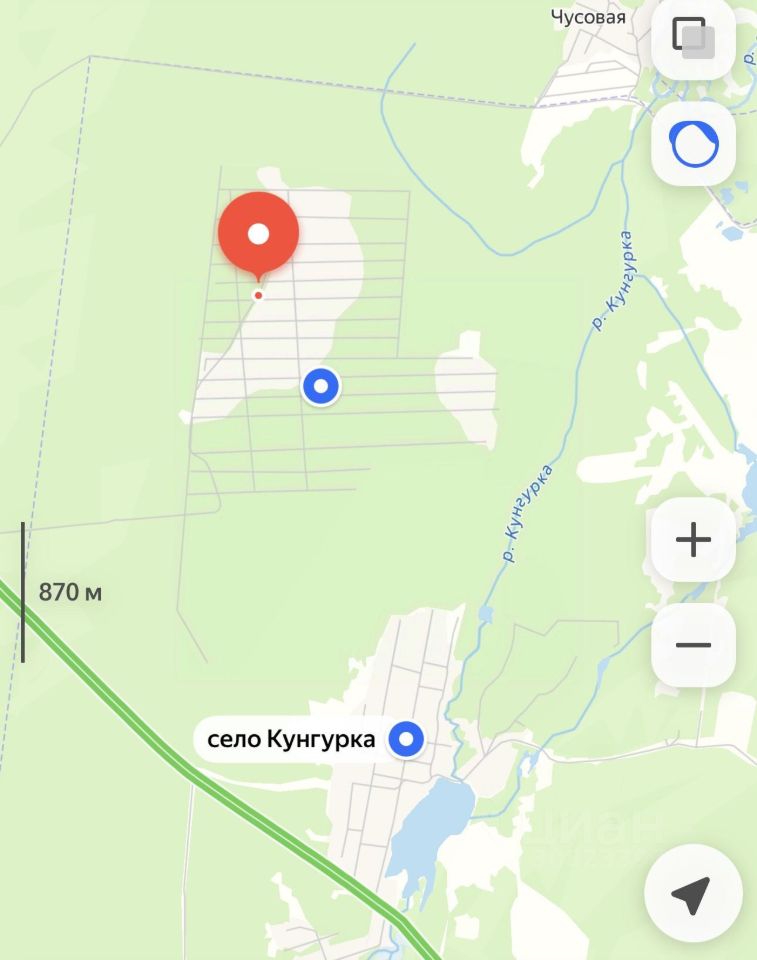757x960 pixels.
Task: Zoom in with the plus button
Action: point(692,540)
